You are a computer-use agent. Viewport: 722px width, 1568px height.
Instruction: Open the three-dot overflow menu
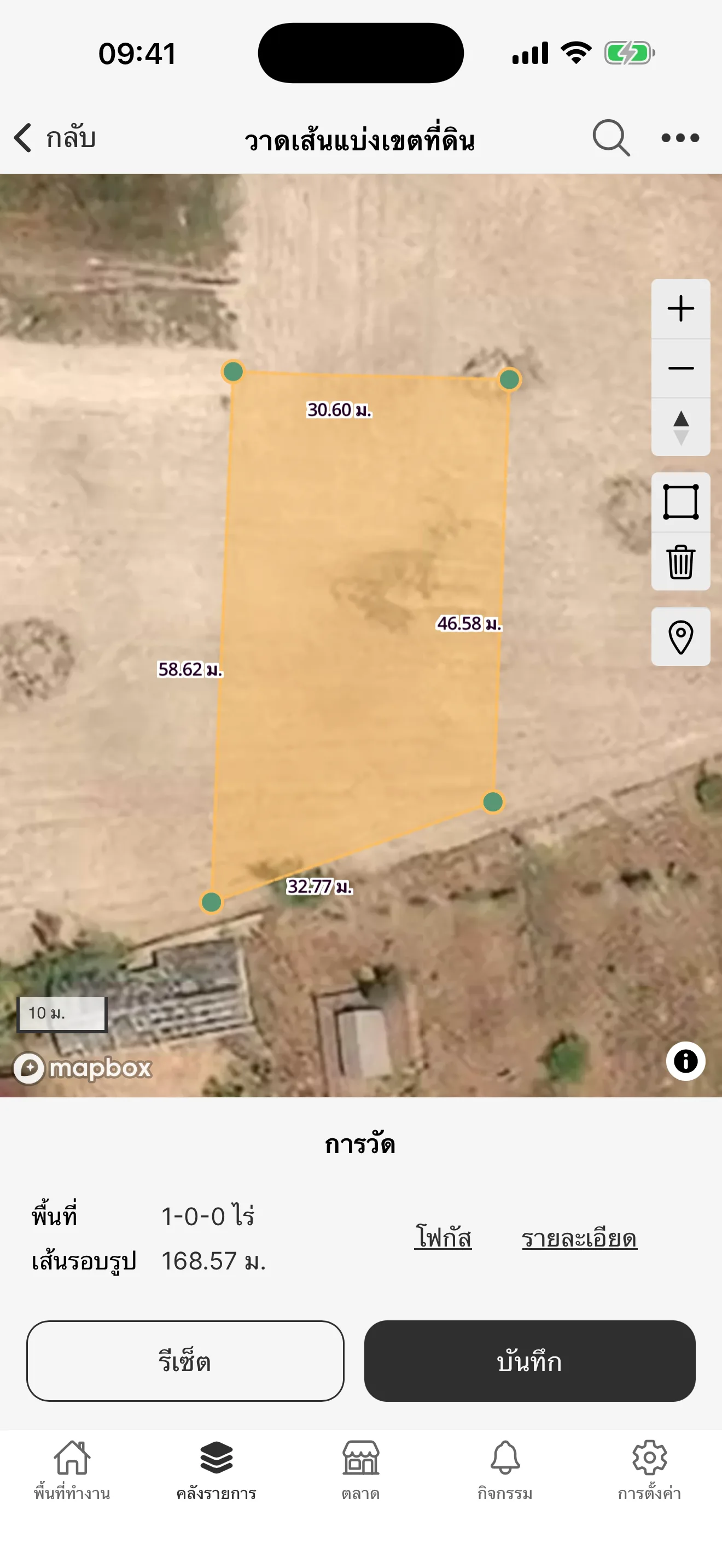coord(680,138)
